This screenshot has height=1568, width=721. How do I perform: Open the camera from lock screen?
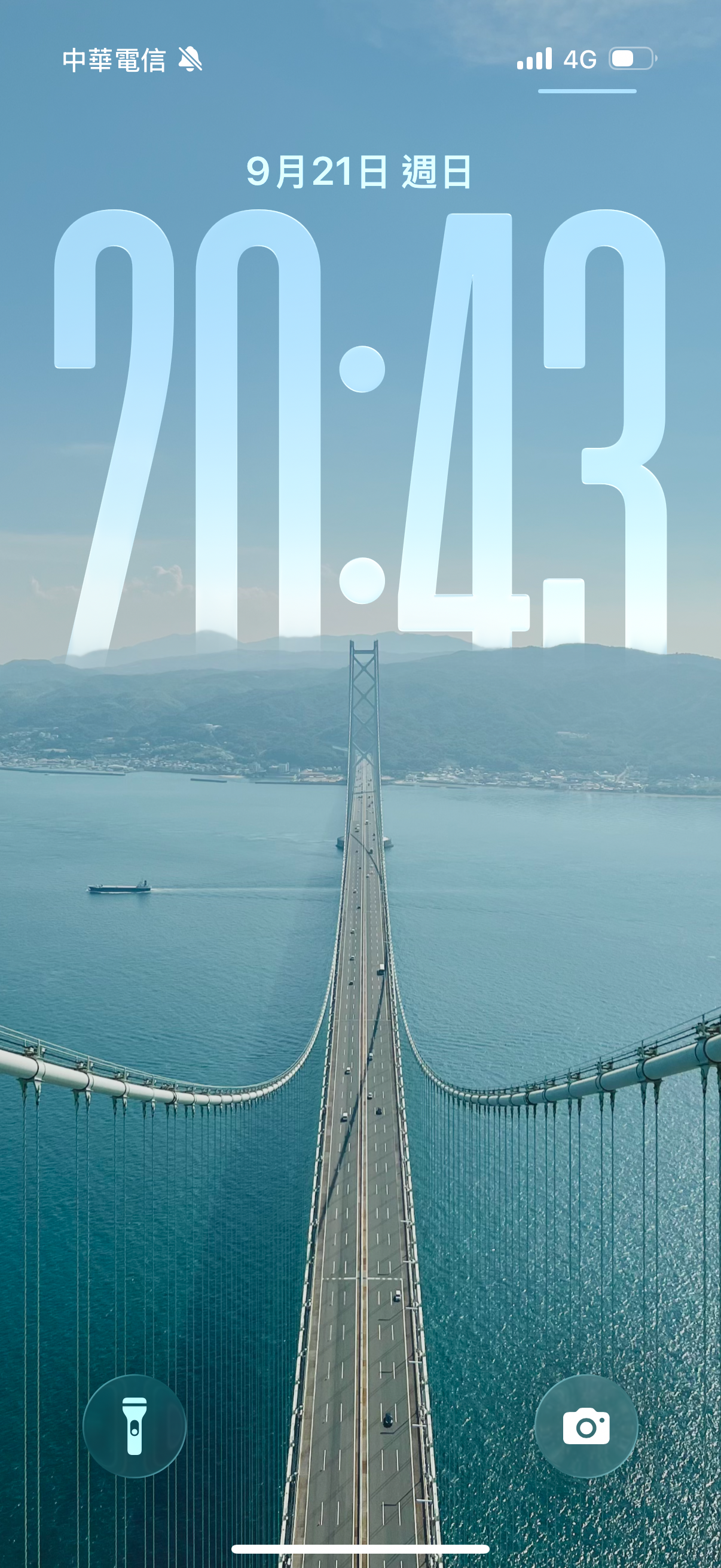tap(586, 1426)
